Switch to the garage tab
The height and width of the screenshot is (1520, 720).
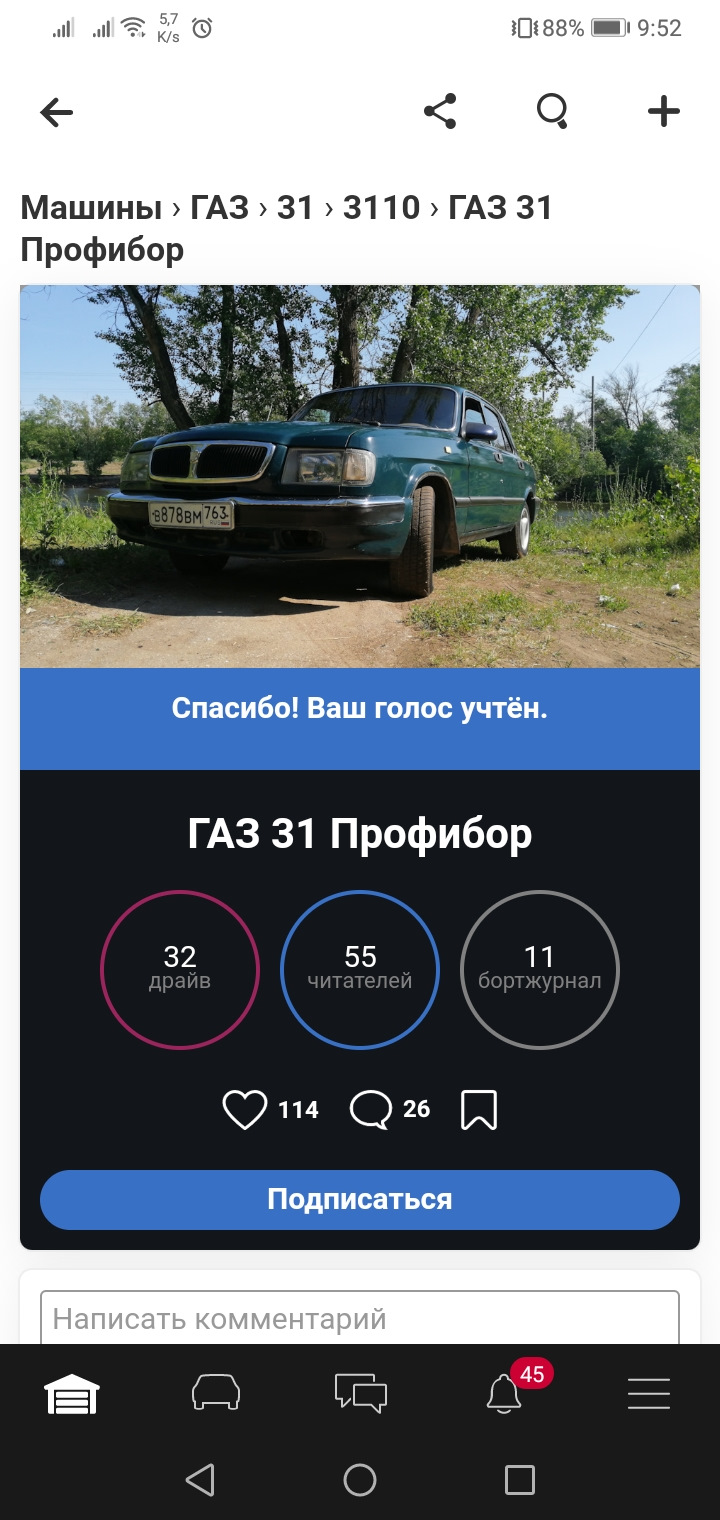click(72, 1393)
